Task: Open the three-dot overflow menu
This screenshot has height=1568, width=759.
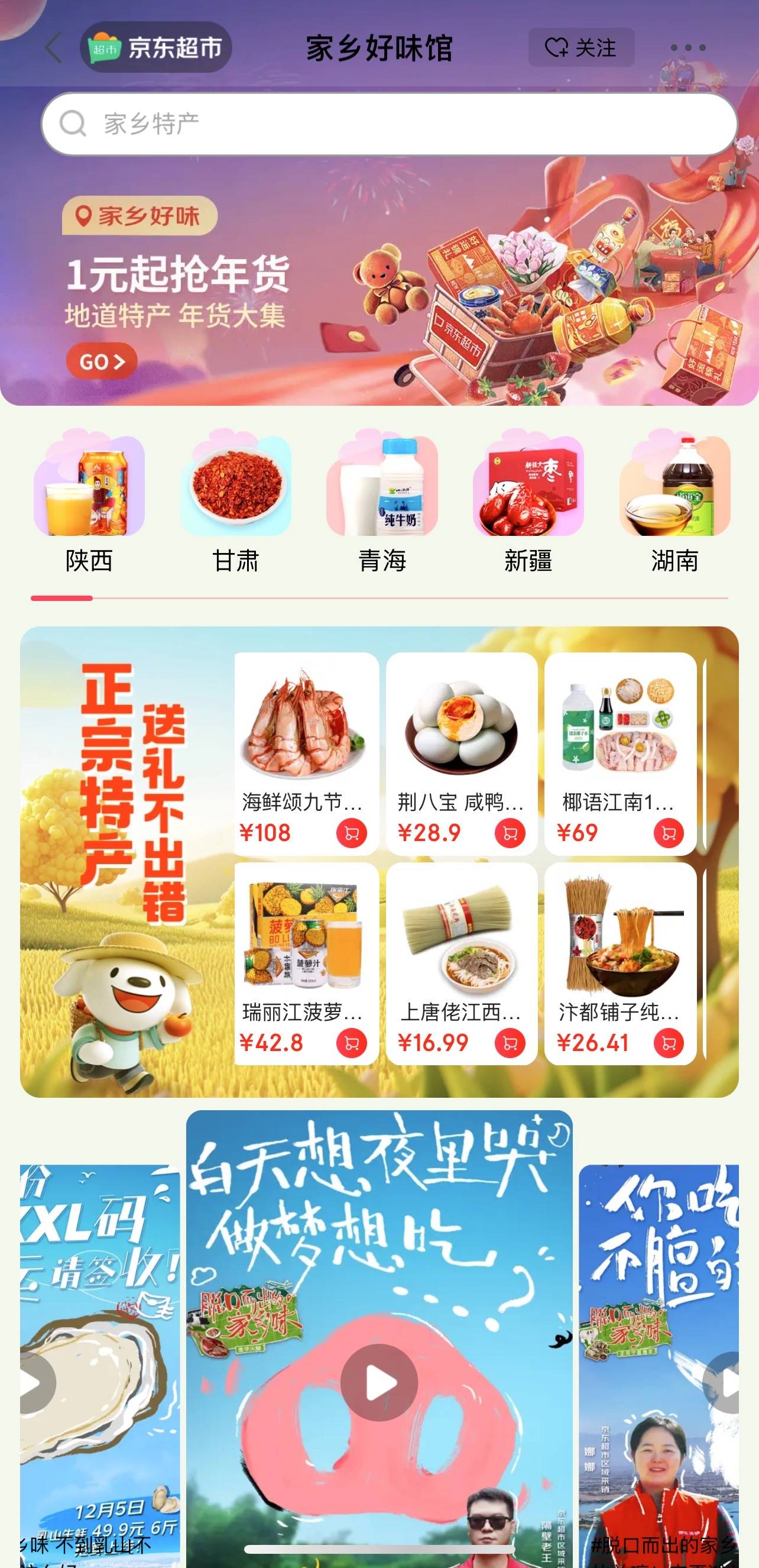Action: 688,47
